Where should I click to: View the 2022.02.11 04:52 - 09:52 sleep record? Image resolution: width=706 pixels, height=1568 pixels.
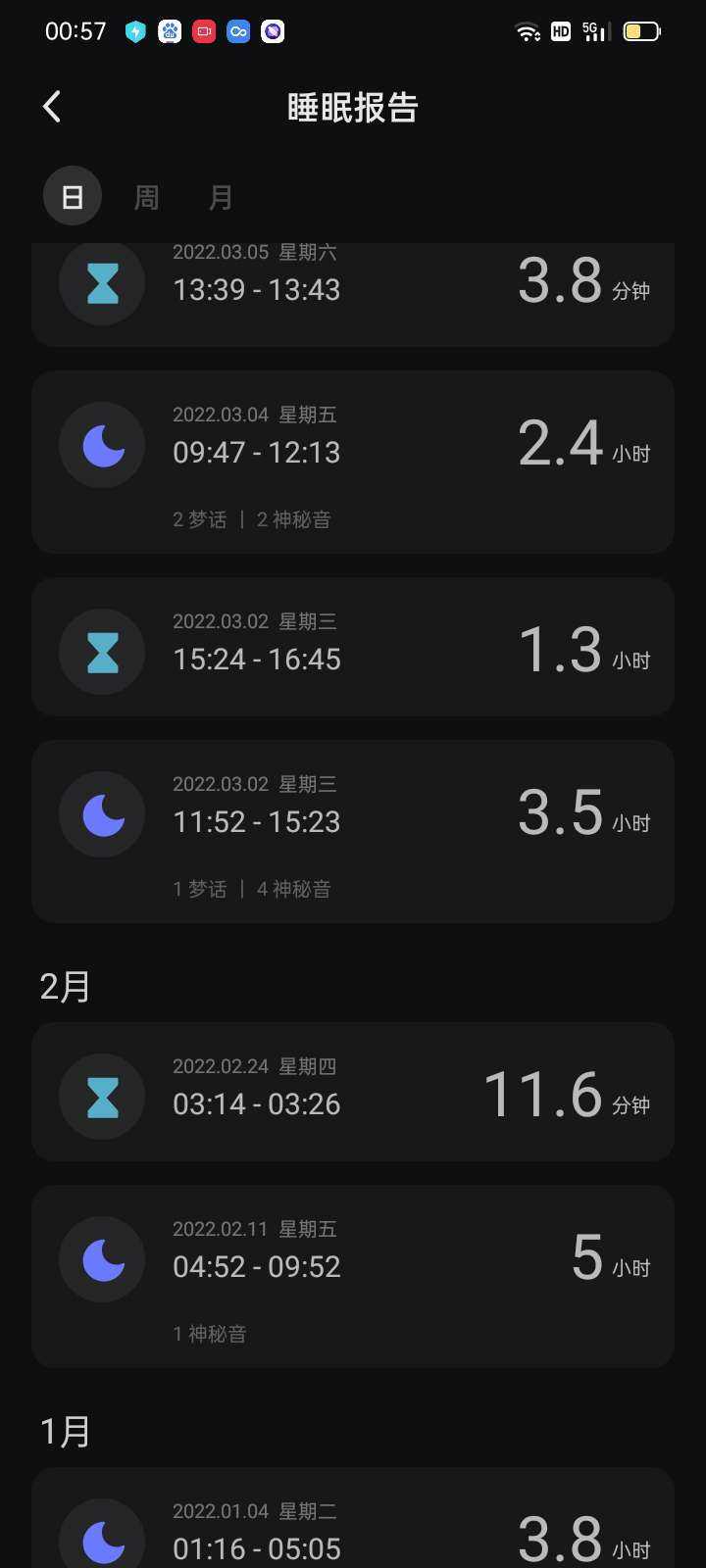[353, 1276]
